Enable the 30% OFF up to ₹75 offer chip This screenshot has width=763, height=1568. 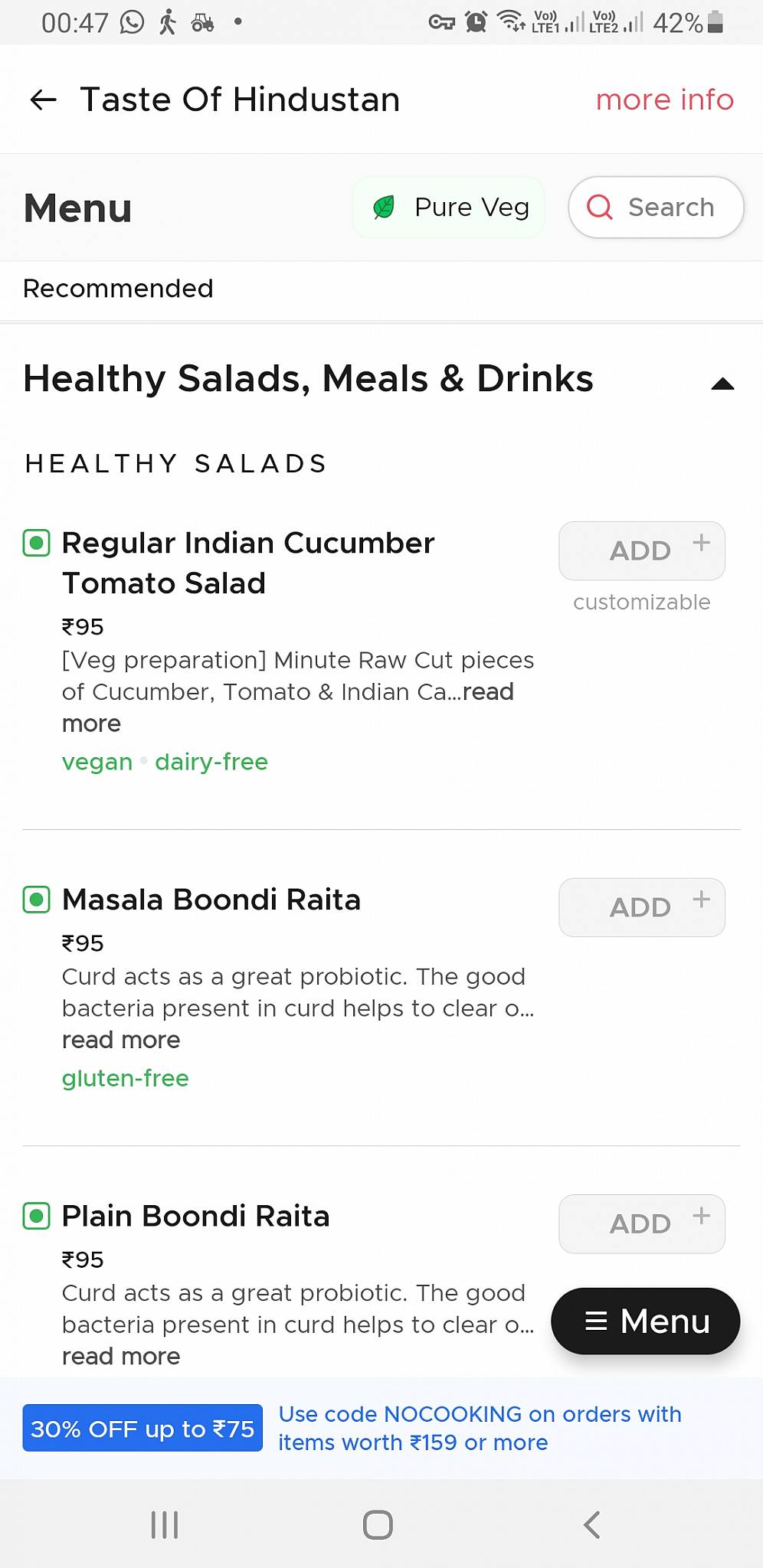pos(142,1427)
